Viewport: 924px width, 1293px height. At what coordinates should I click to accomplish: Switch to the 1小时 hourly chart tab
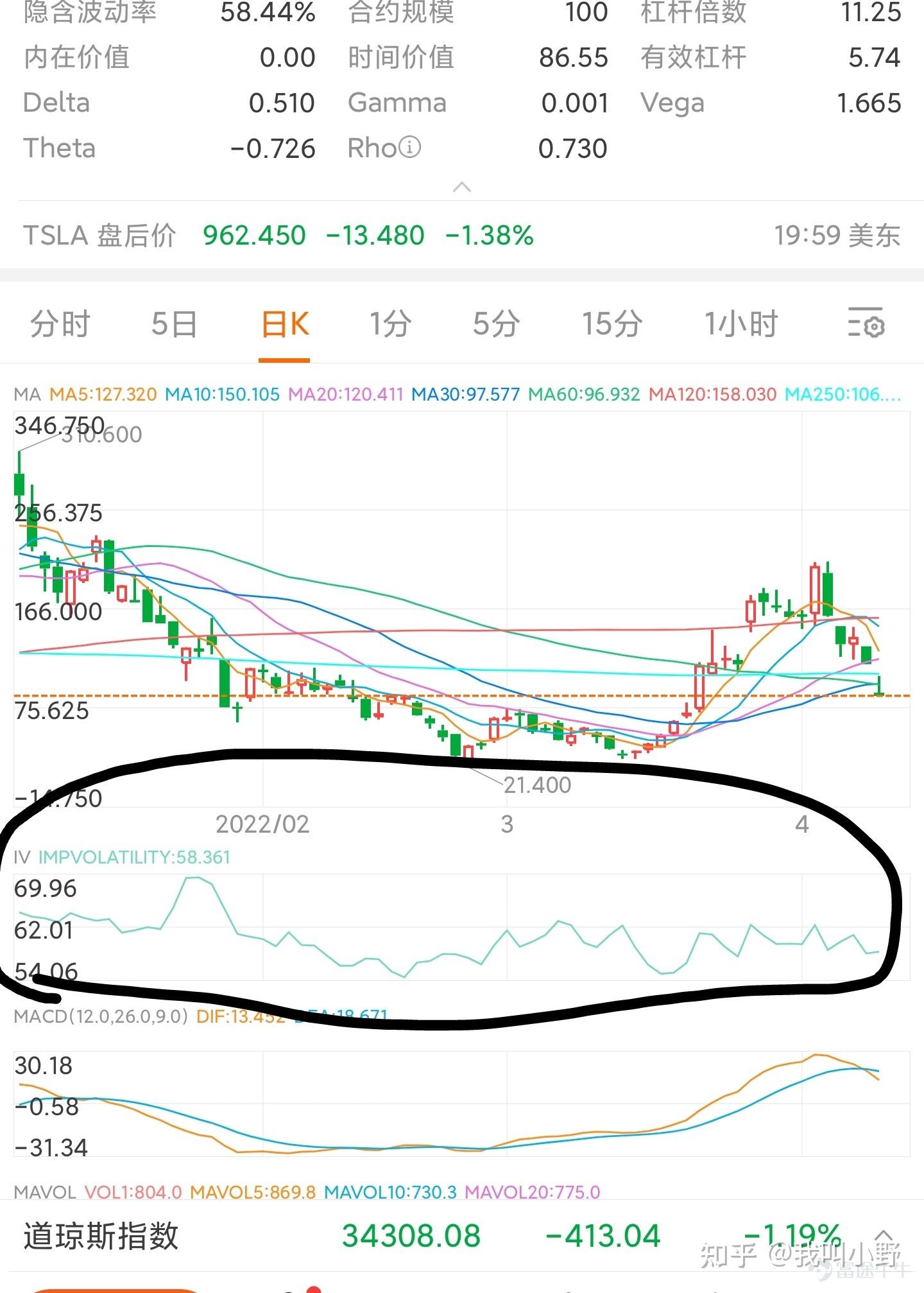(x=742, y=324)
